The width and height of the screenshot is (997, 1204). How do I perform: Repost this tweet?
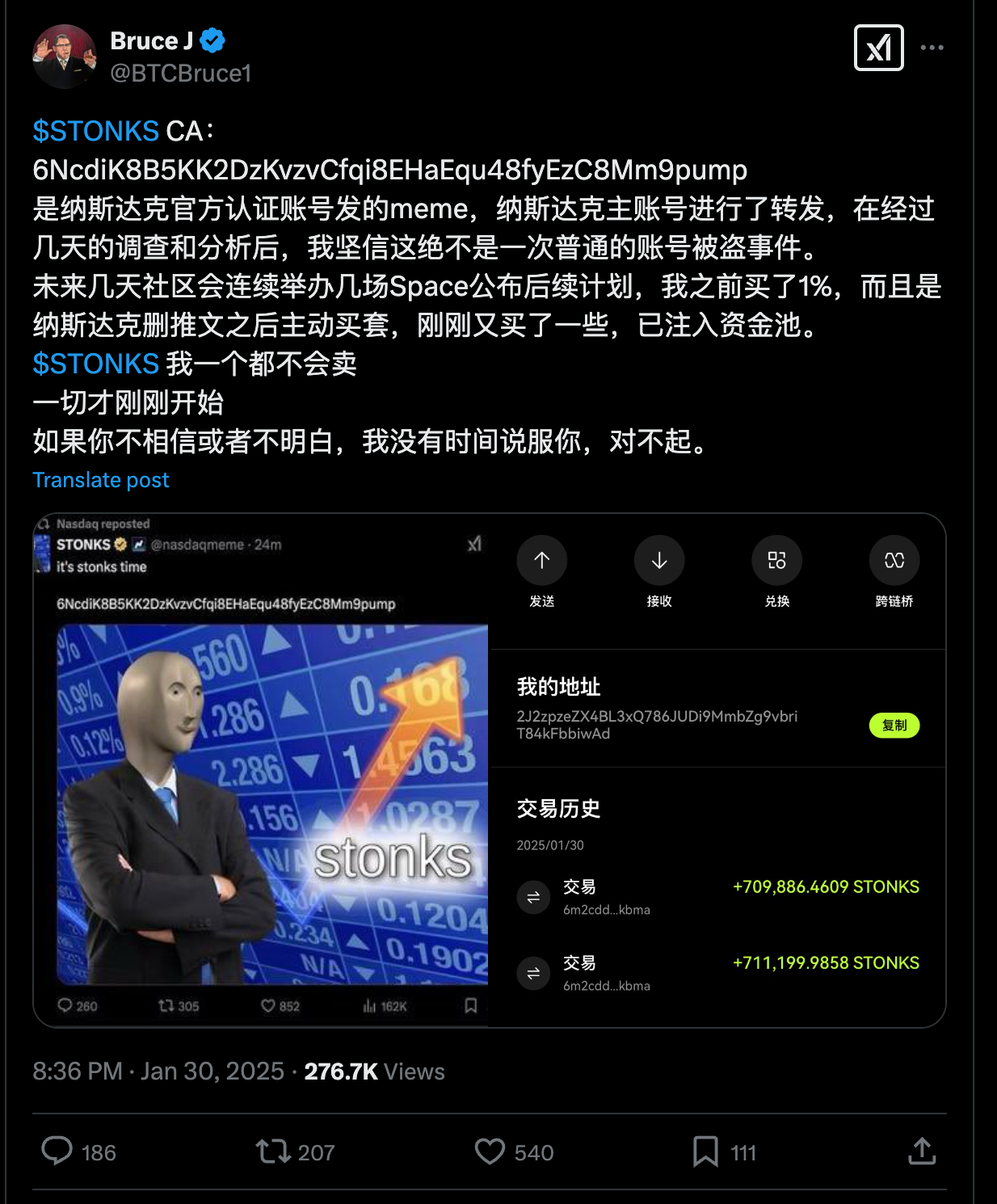[274, 1151]
